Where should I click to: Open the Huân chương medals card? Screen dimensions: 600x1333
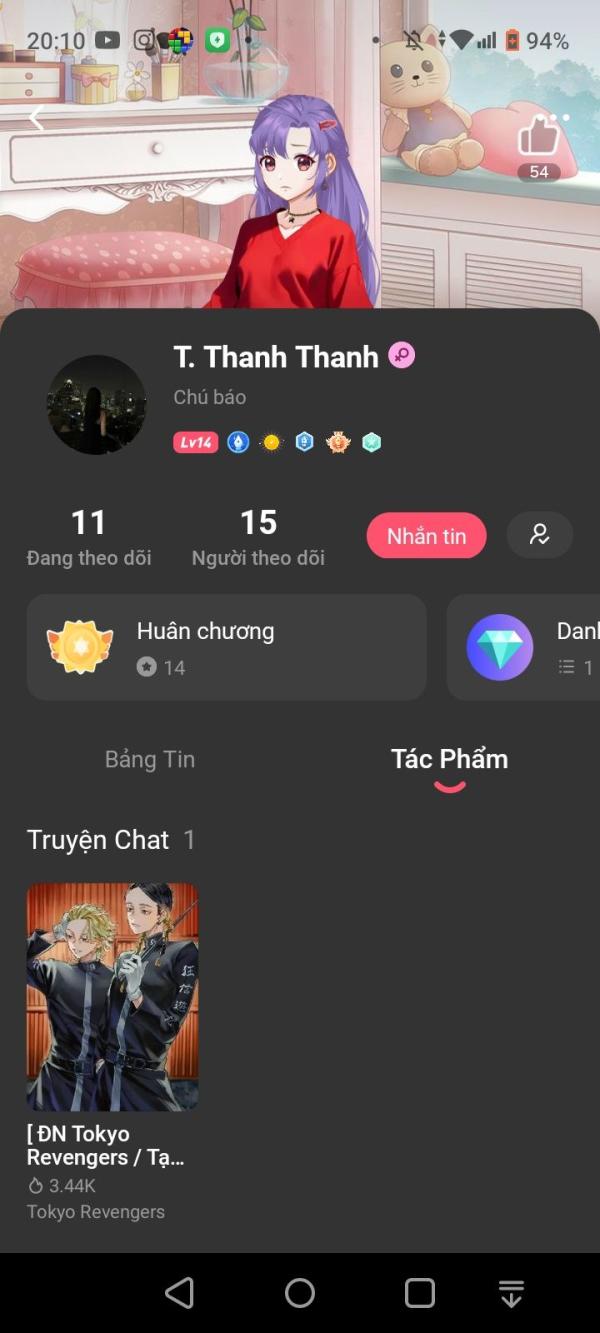tap(227, 647)
